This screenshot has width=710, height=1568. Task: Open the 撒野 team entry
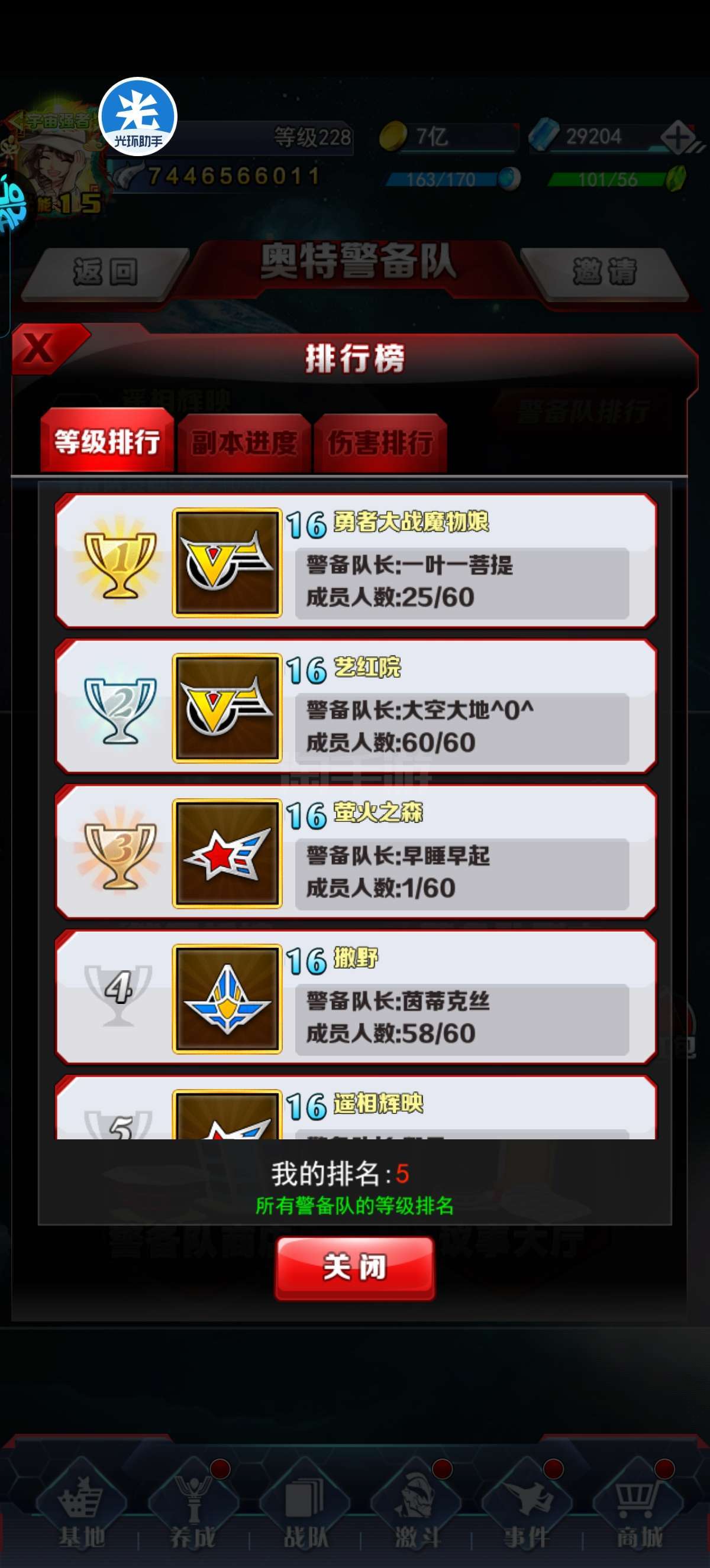tap(356, 997)
